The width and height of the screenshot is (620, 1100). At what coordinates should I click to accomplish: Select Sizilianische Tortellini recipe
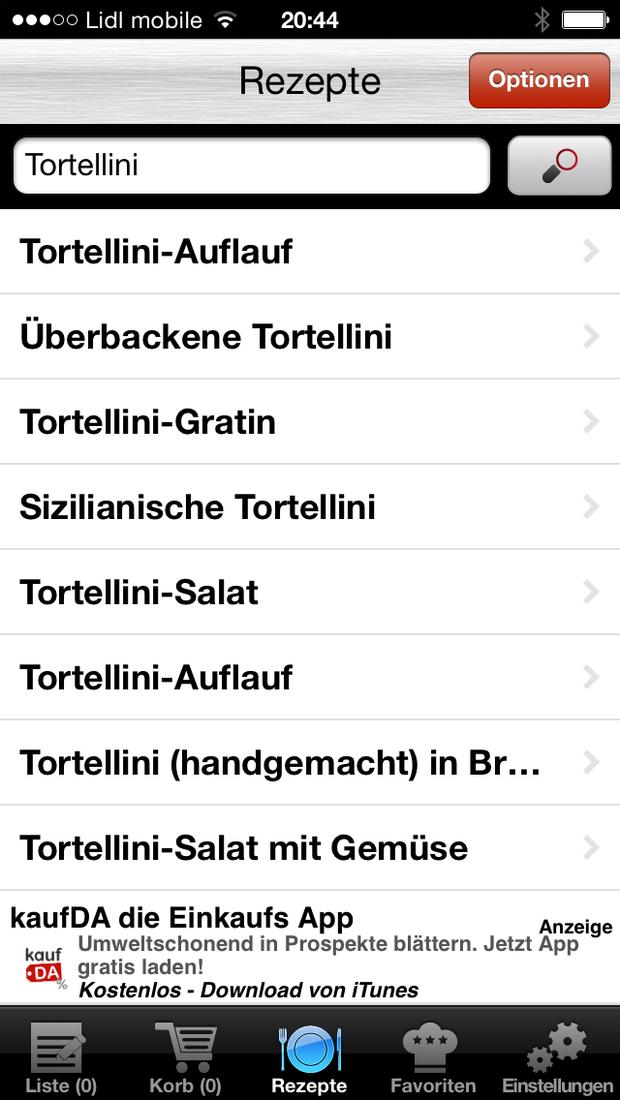point(310,507)
